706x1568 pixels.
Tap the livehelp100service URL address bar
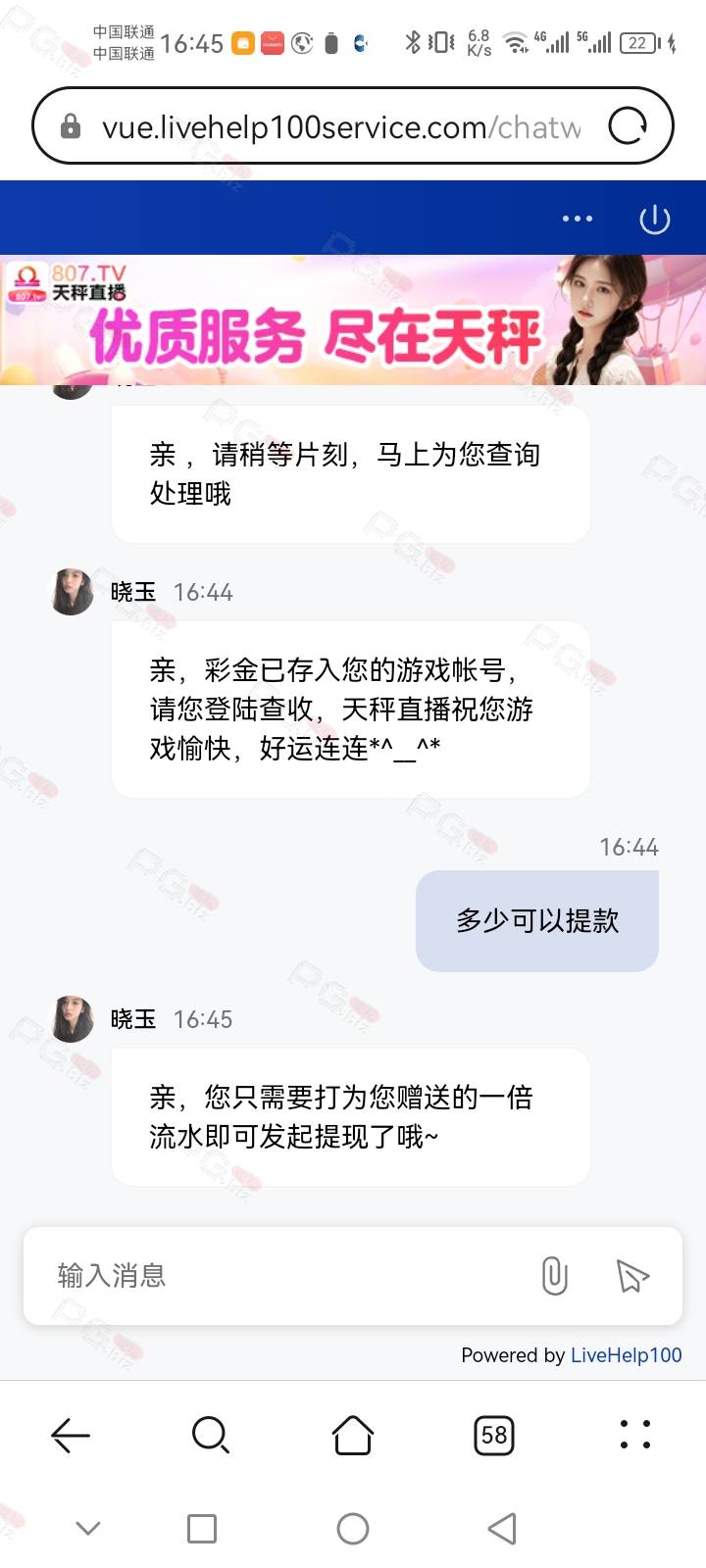coord(340,126)
